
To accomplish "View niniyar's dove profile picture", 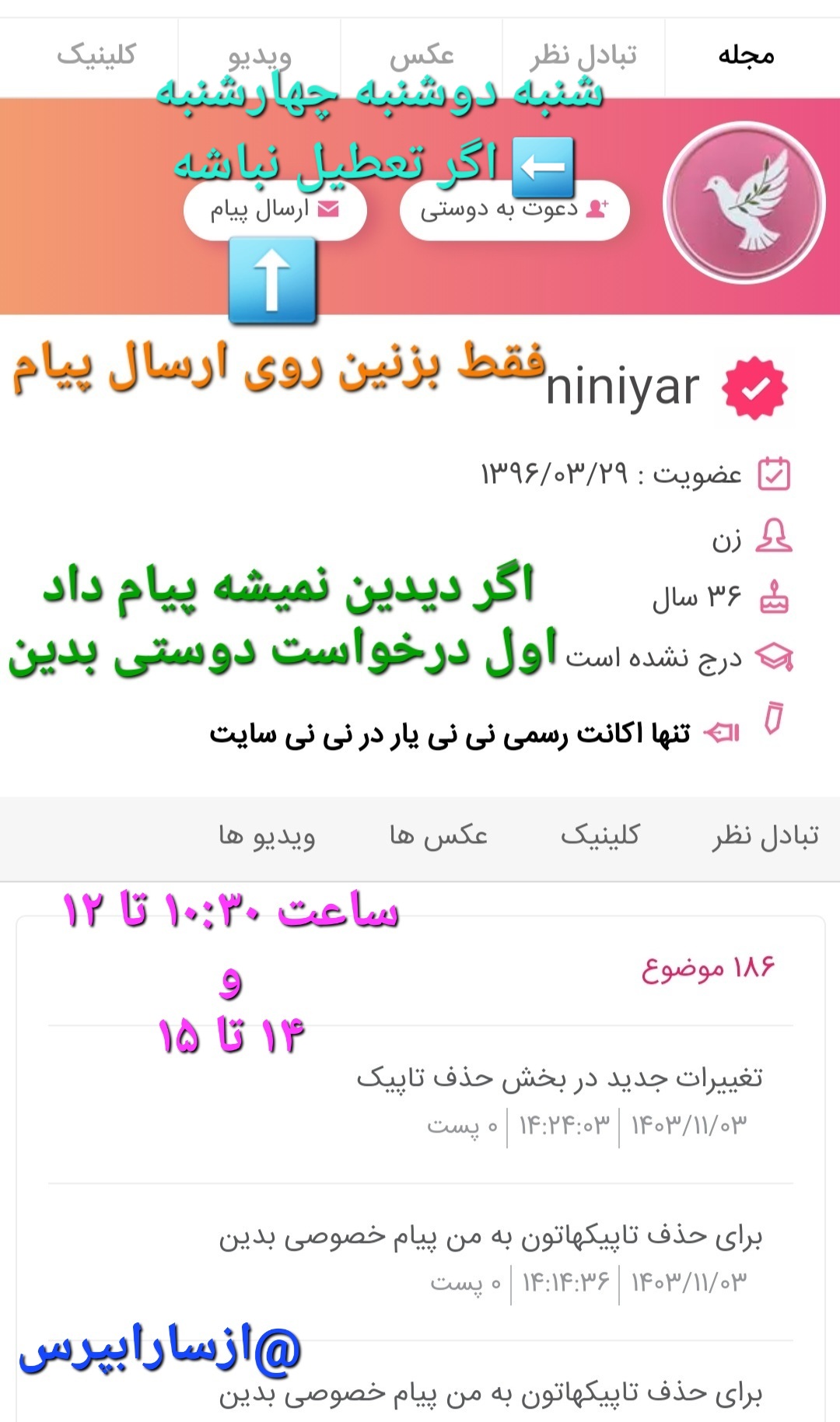I will 744,203.
